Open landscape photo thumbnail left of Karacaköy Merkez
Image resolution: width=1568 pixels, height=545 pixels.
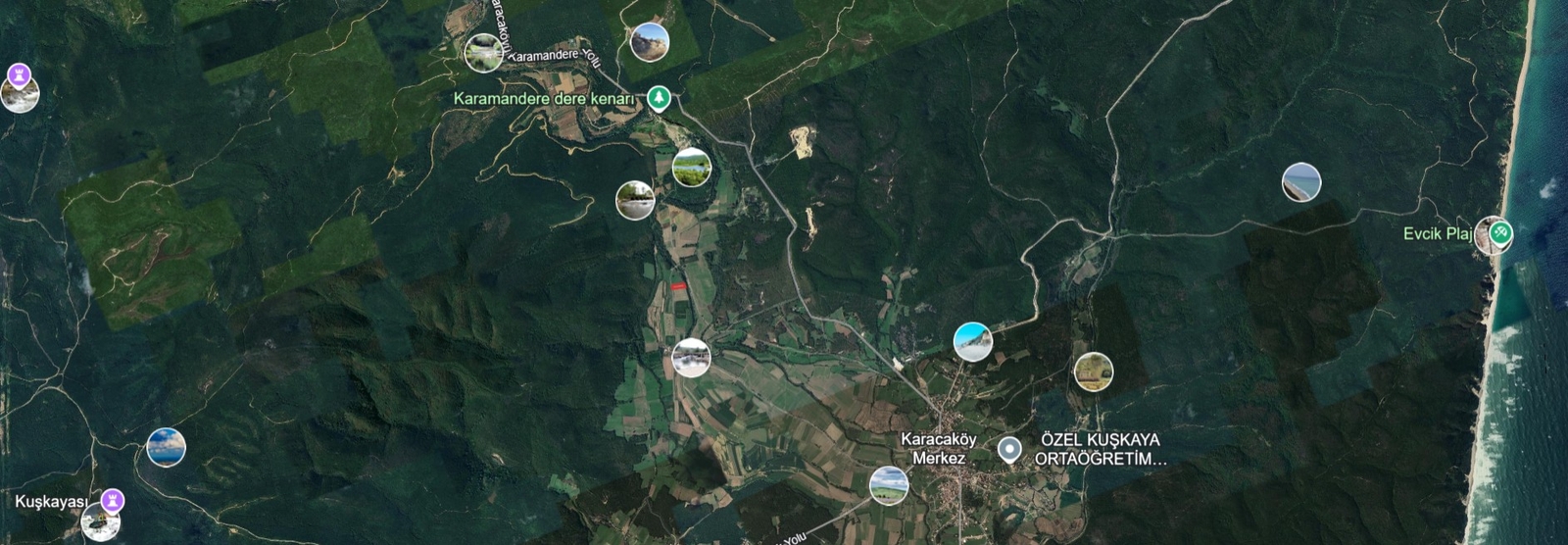(889, 485)
